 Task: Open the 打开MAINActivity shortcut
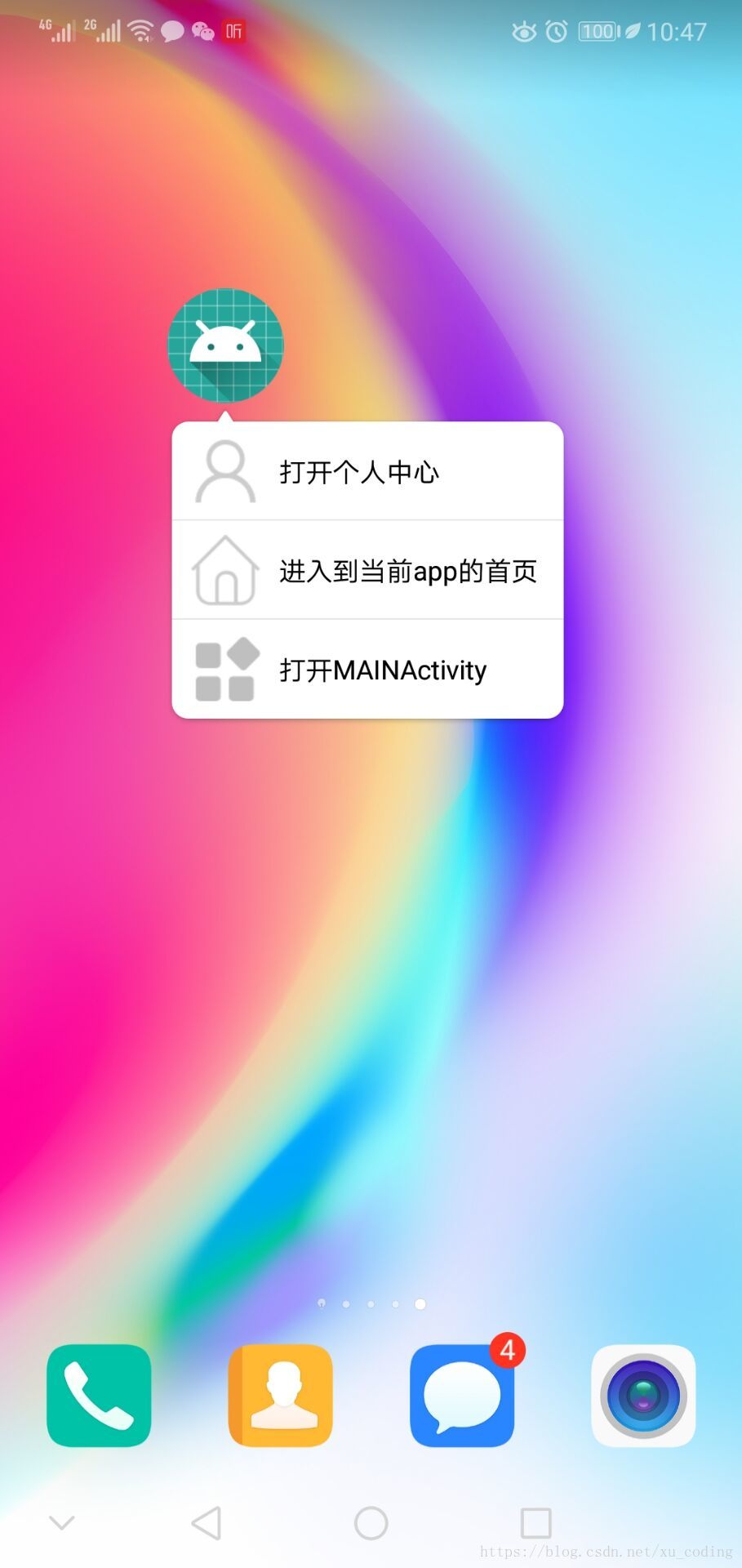[367, 670]
